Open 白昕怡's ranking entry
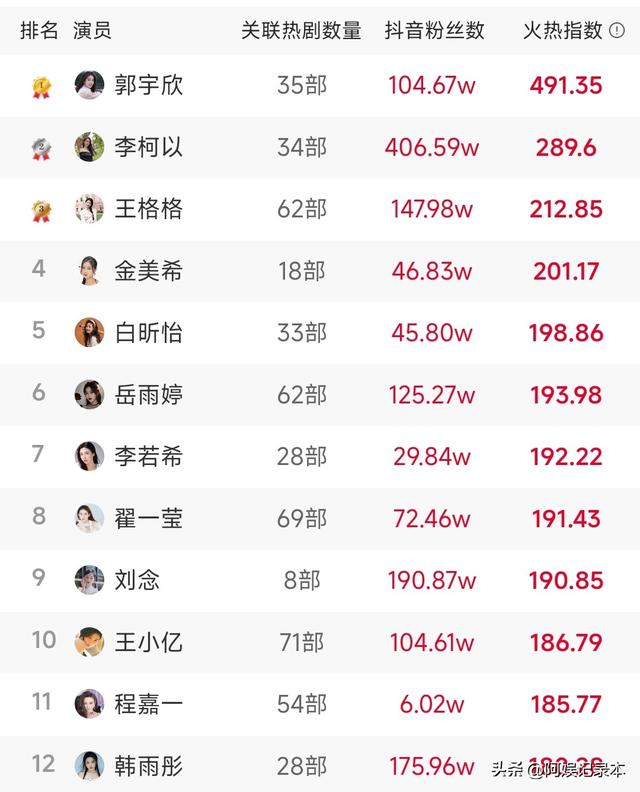Viewport: 640px width, 792px height. 148,332
